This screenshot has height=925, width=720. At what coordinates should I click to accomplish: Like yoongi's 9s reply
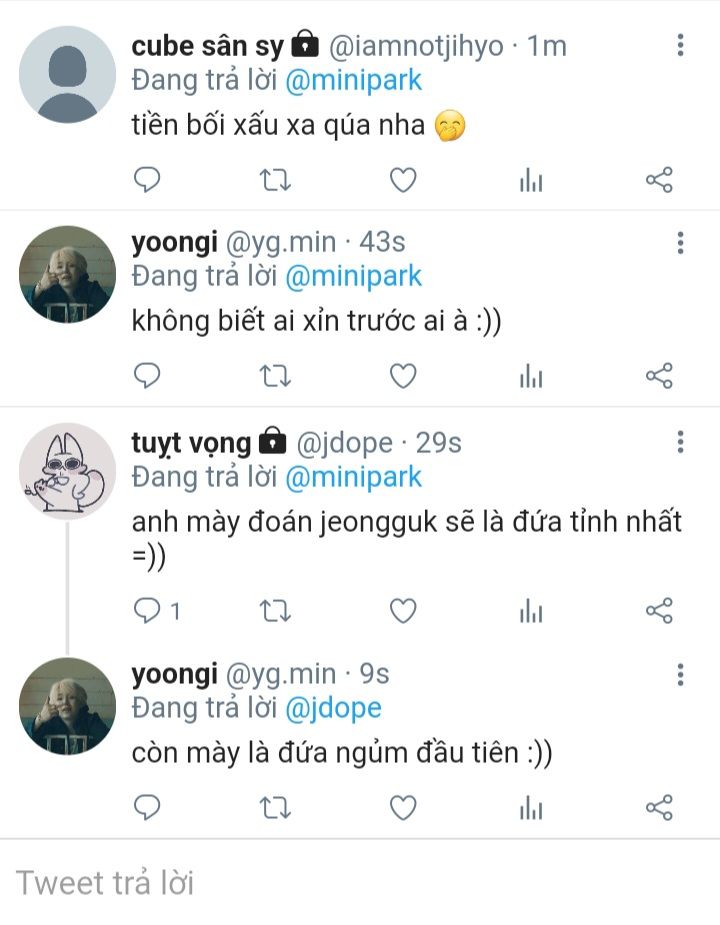(x=404, y=808)
